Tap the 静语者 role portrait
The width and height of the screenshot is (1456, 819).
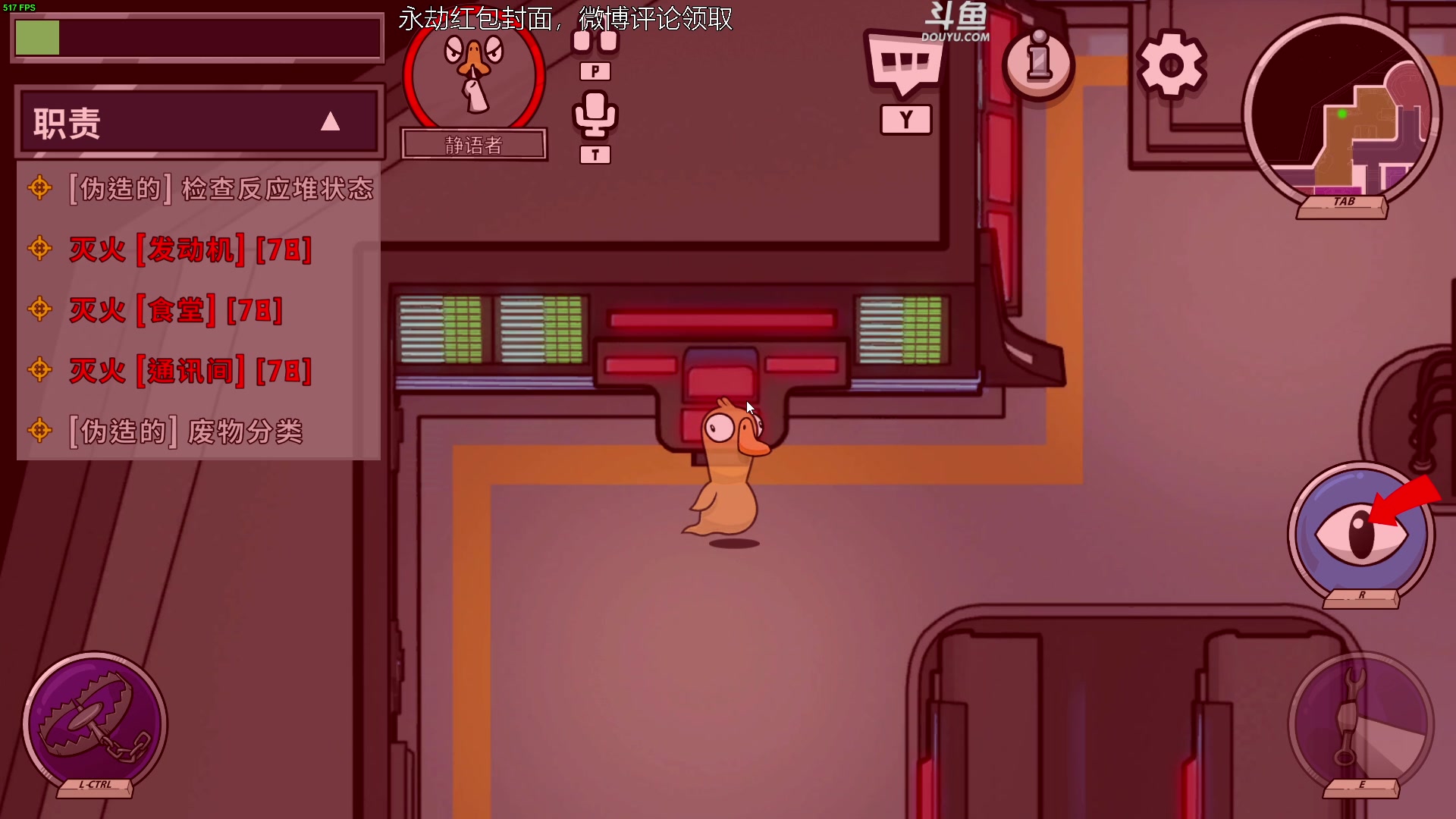coord(474,76)
